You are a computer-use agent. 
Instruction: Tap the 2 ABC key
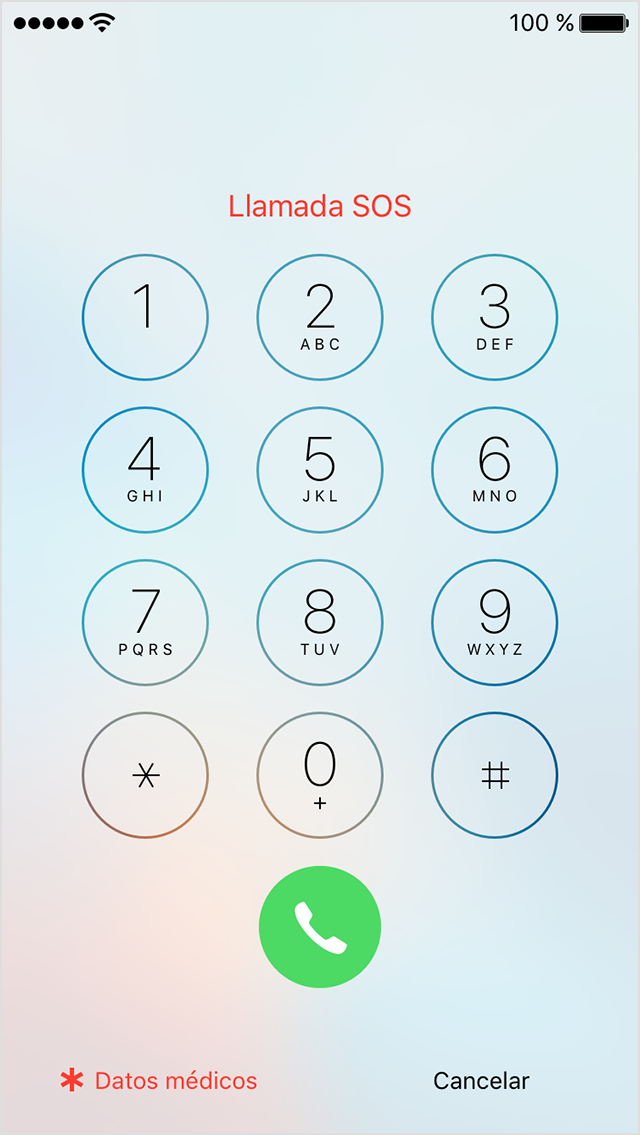(x=320, y=317)
